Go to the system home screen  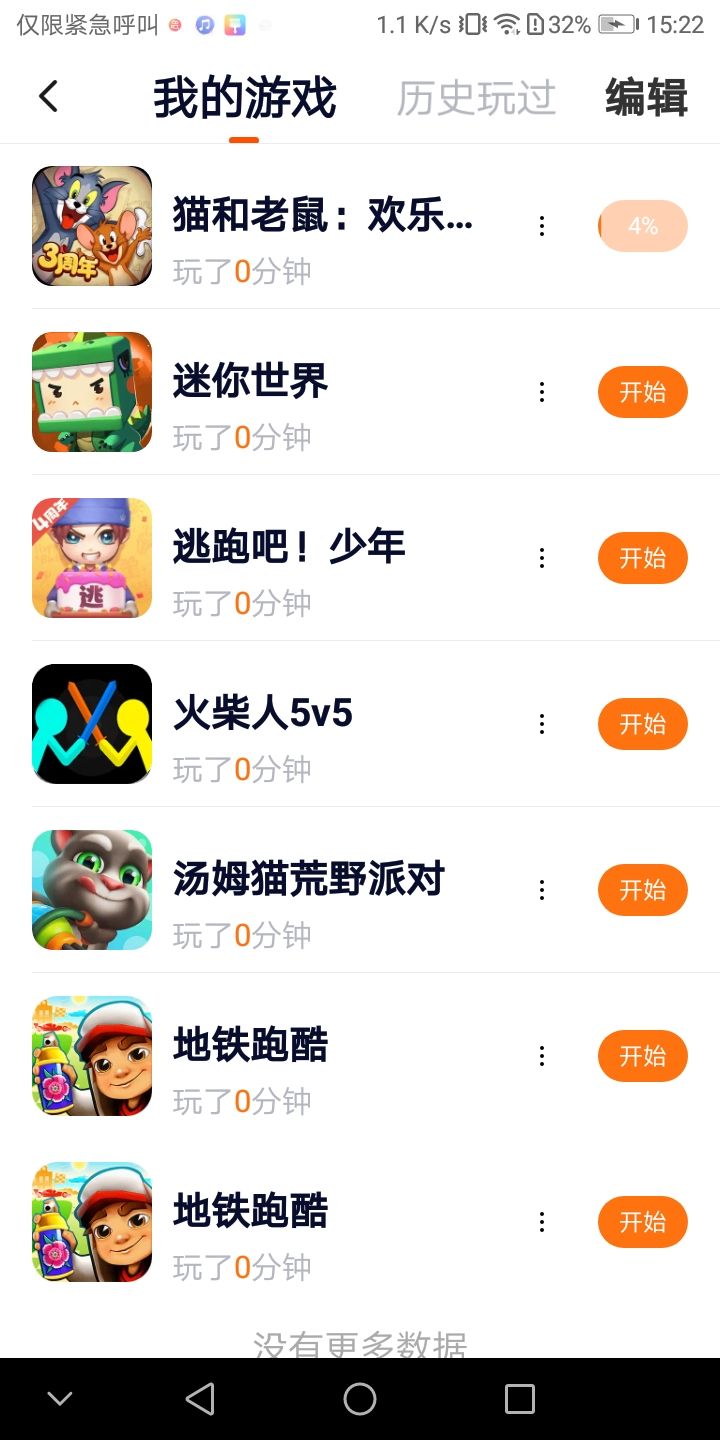click(x=360, y=1399)
